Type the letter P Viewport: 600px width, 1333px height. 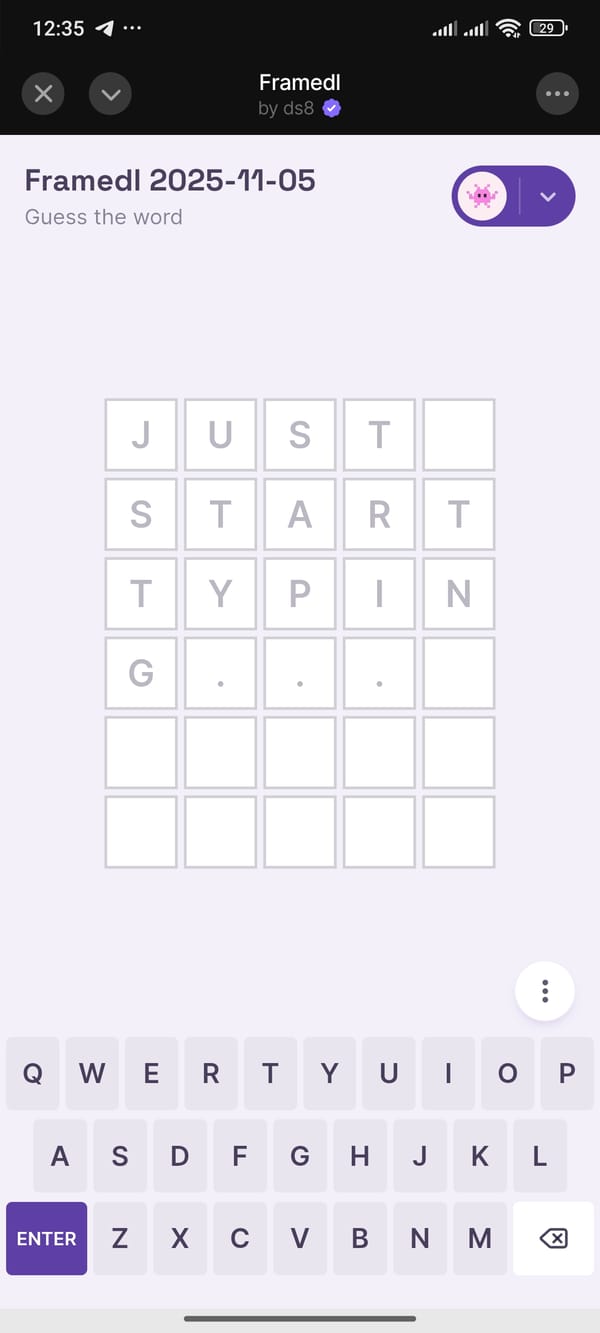click(x=567, y=1074)
